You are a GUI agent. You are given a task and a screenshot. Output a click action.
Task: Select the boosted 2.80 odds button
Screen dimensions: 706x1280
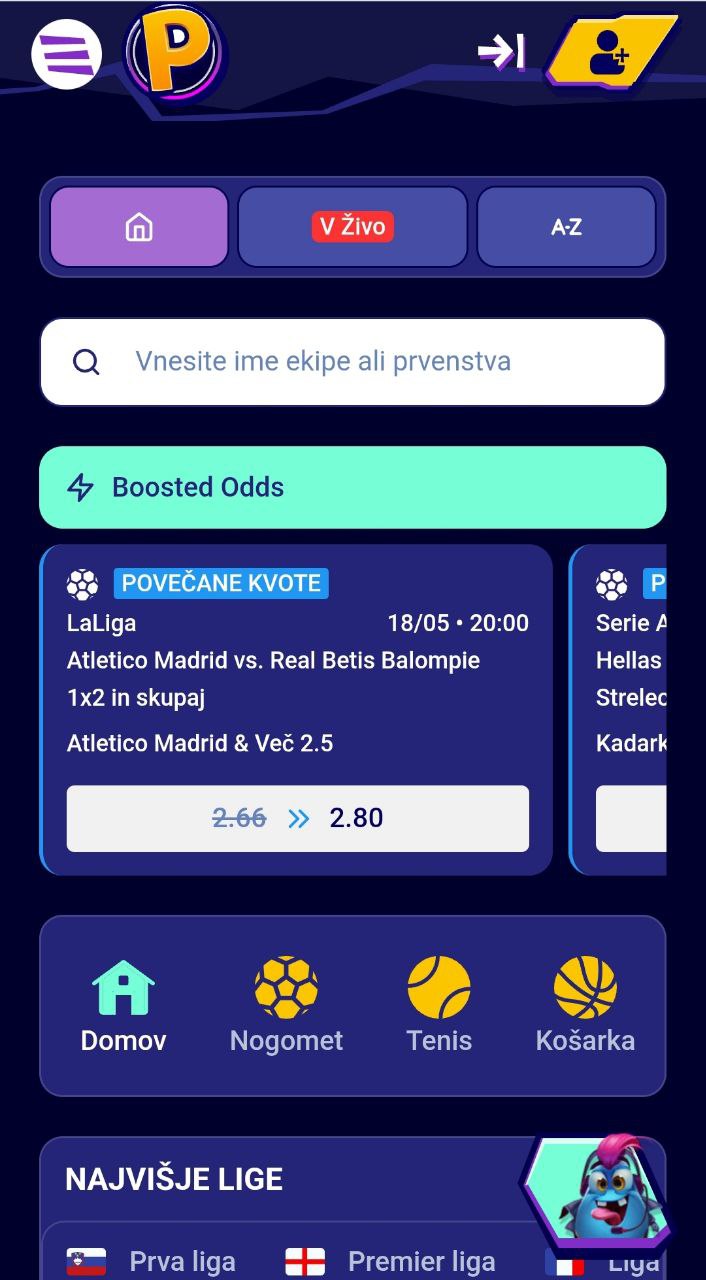pos(298,818)
